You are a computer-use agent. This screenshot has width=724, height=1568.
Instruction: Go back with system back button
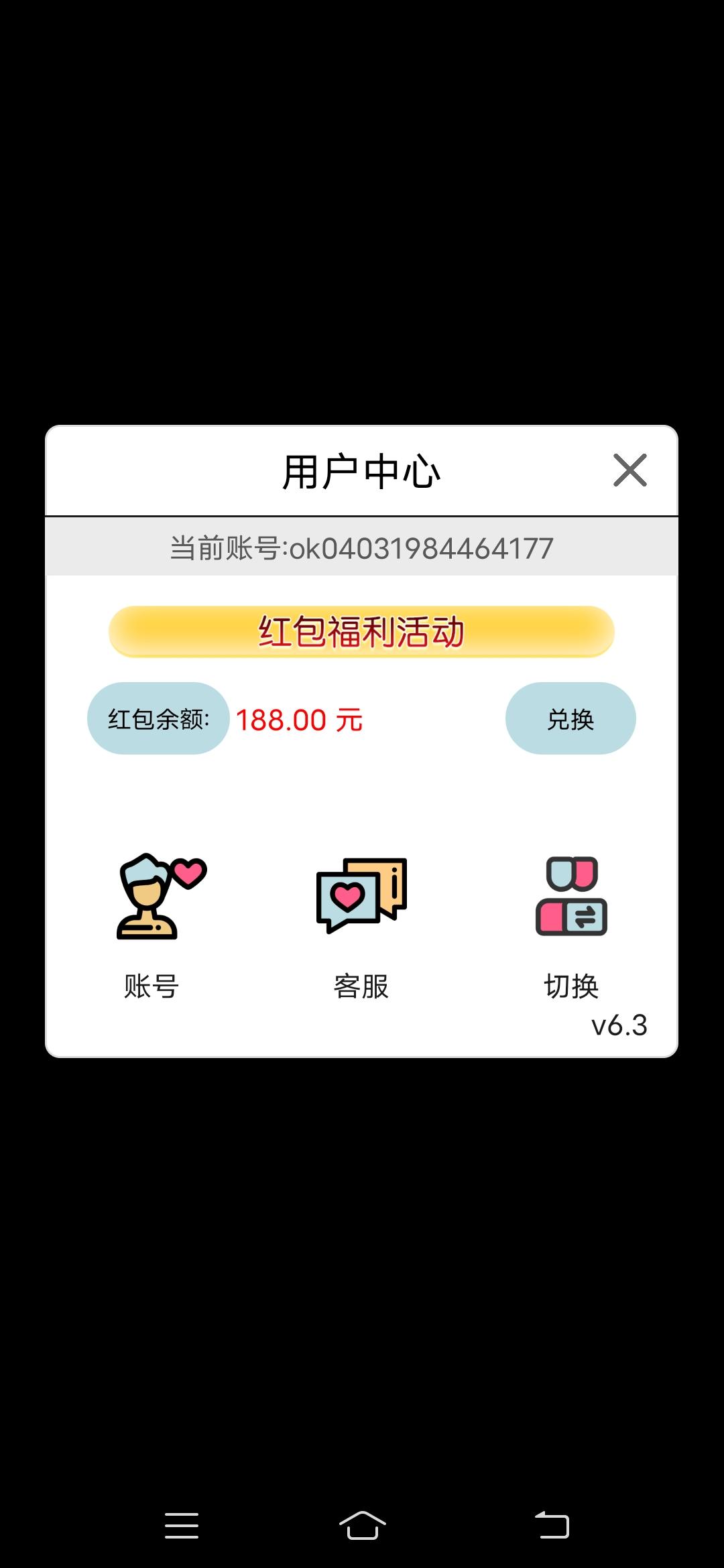coord(552,1525)
